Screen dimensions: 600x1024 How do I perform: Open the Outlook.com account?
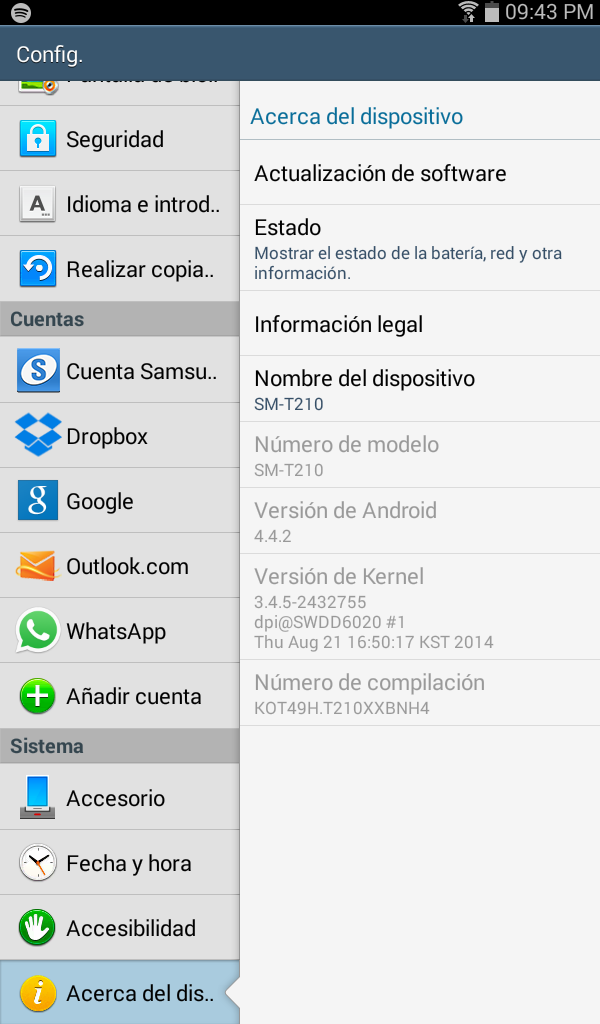tap(119, 566)
